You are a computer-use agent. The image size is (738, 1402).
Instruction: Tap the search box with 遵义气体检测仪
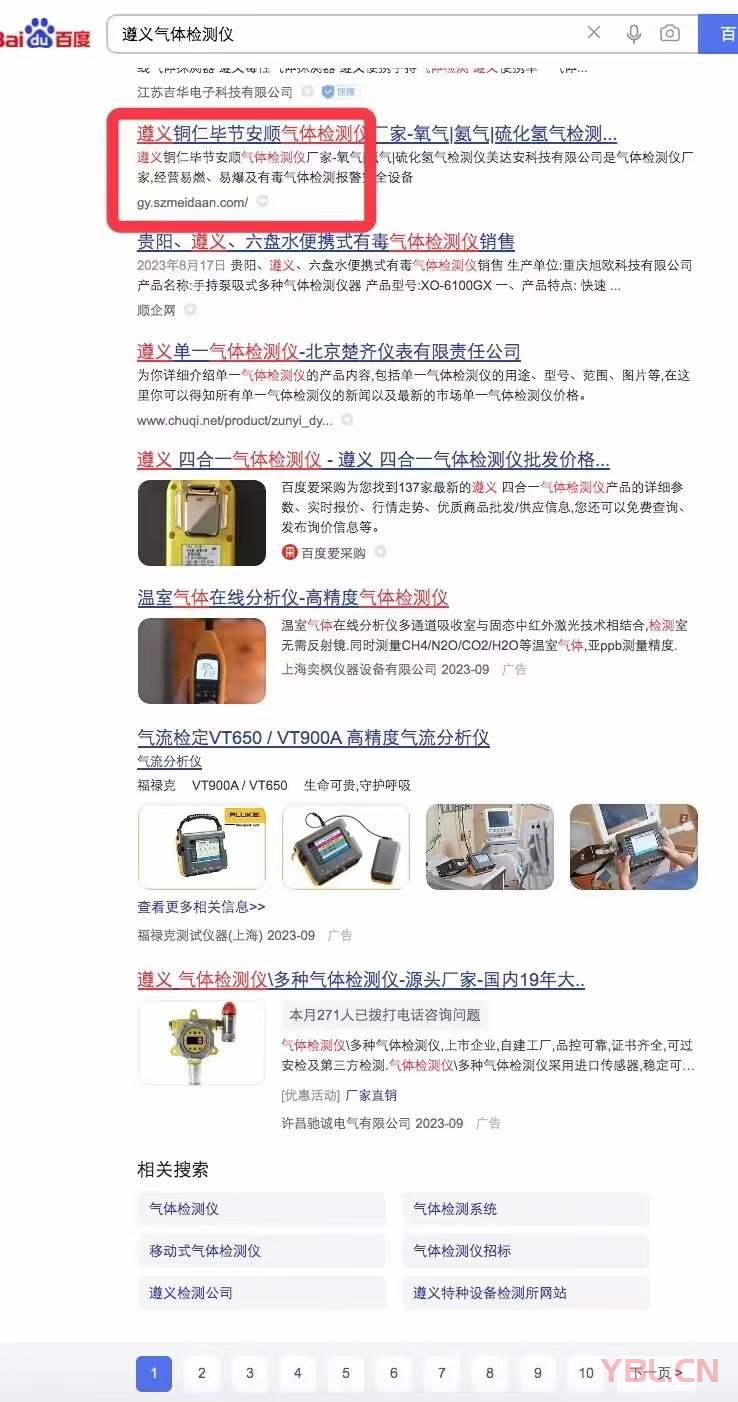tap(340, 34)
